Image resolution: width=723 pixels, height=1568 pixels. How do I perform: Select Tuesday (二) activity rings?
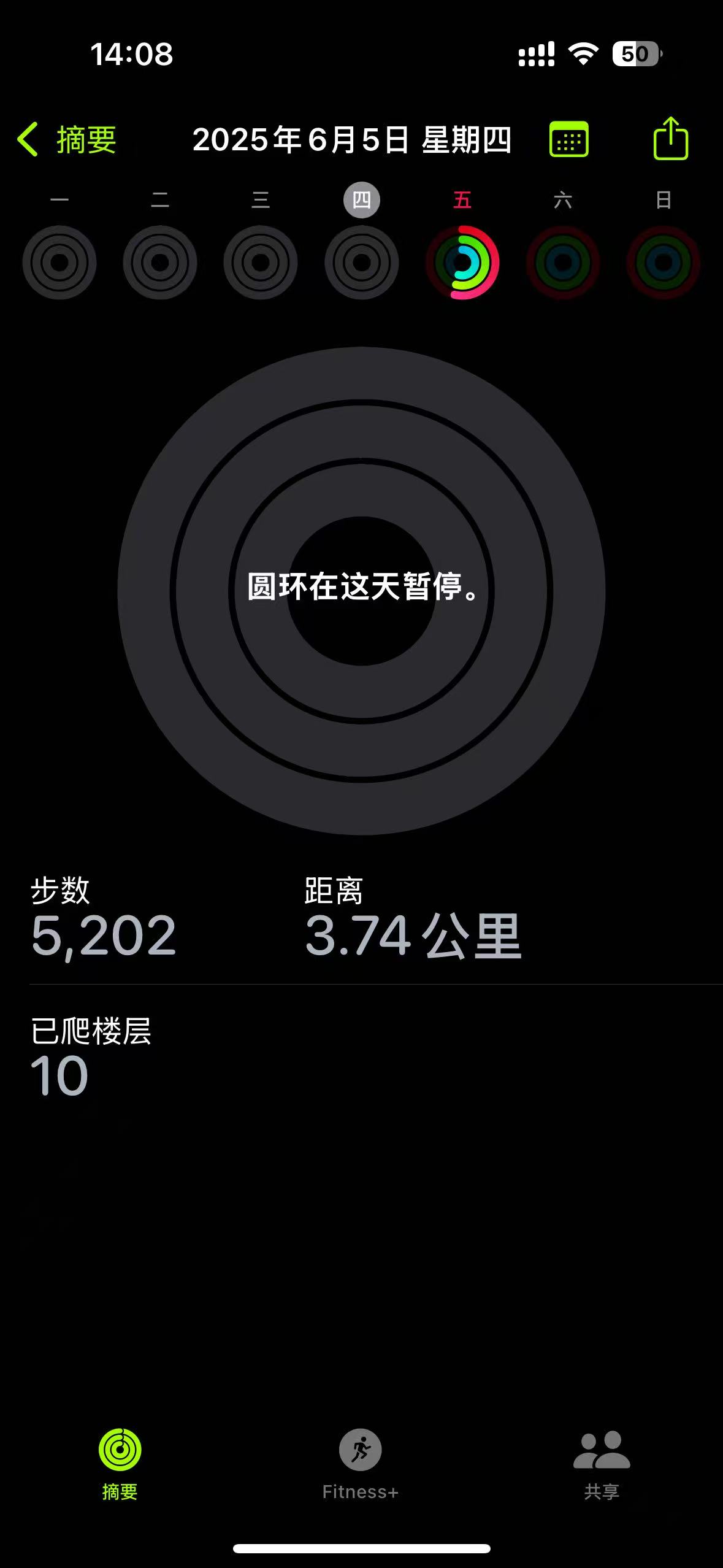(x=160, y=262)
